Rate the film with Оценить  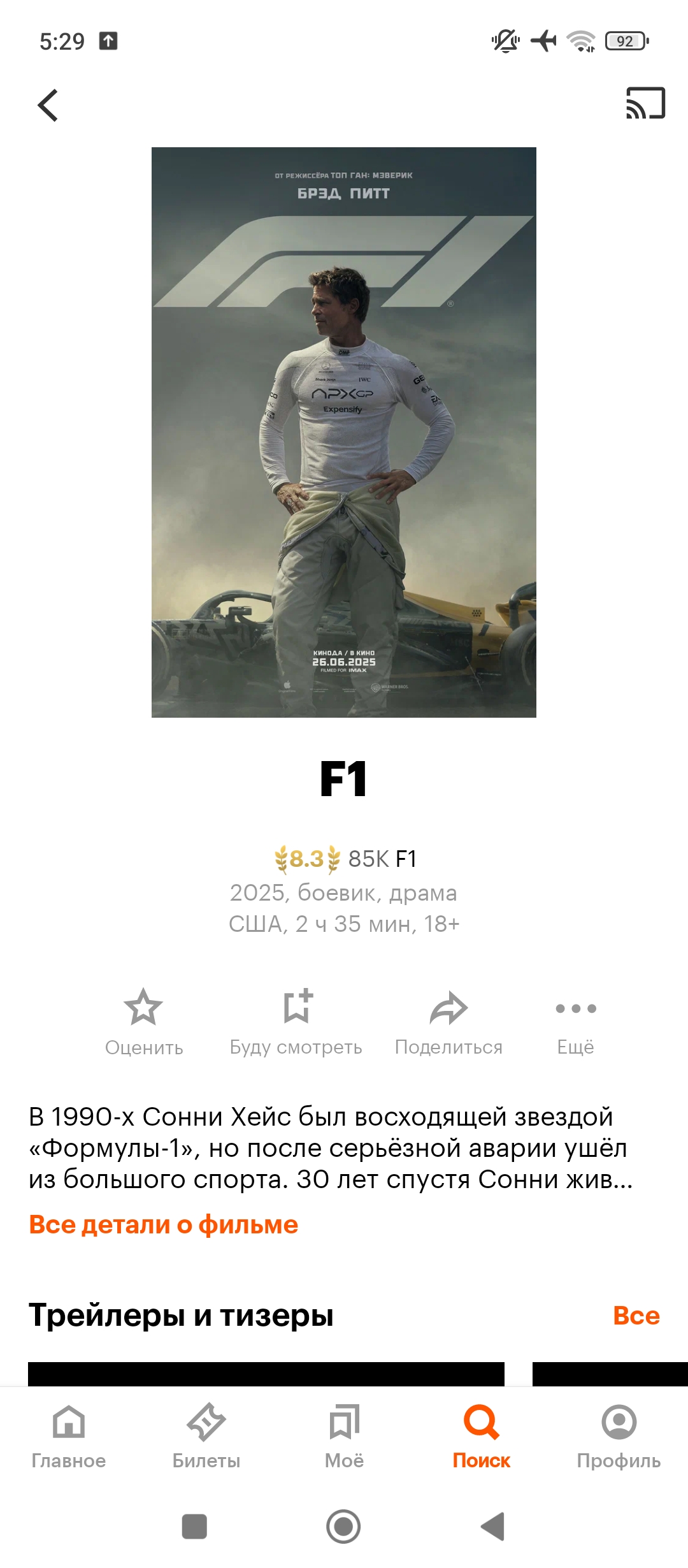point(144,1022)
